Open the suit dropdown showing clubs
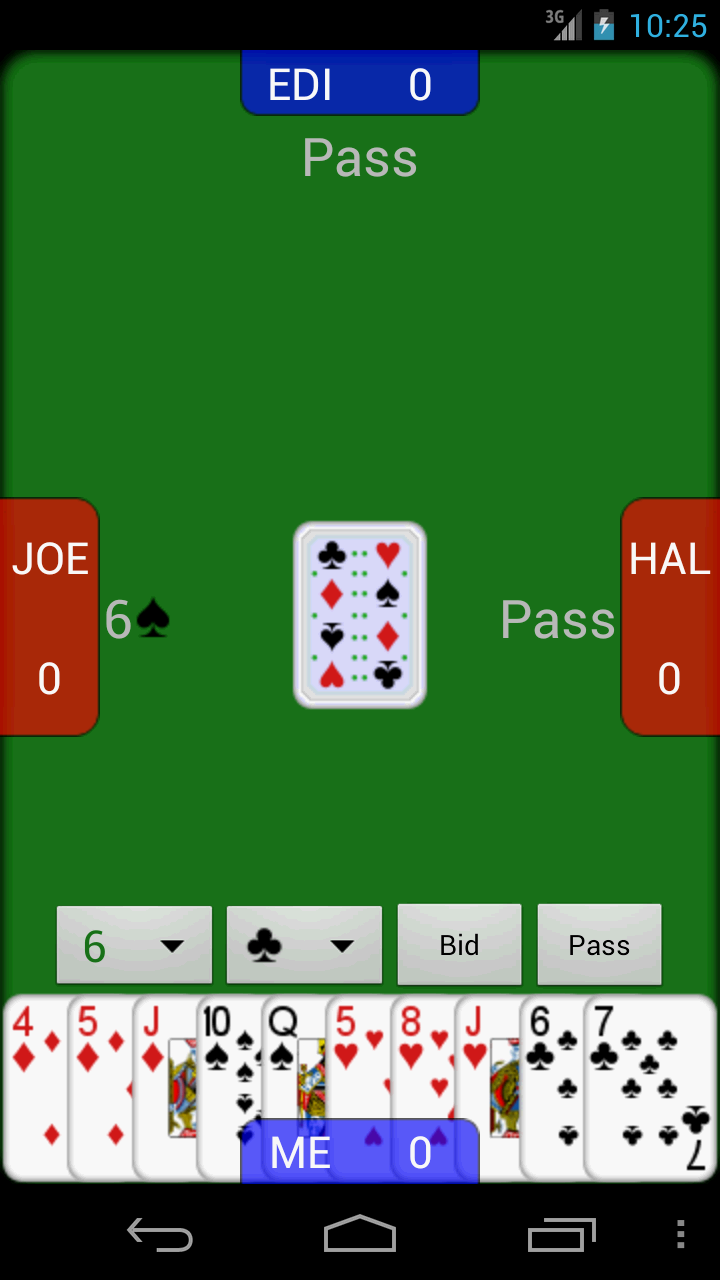Image resolution: width=720 pixels, height=1280 pixels. pos(304,945)
